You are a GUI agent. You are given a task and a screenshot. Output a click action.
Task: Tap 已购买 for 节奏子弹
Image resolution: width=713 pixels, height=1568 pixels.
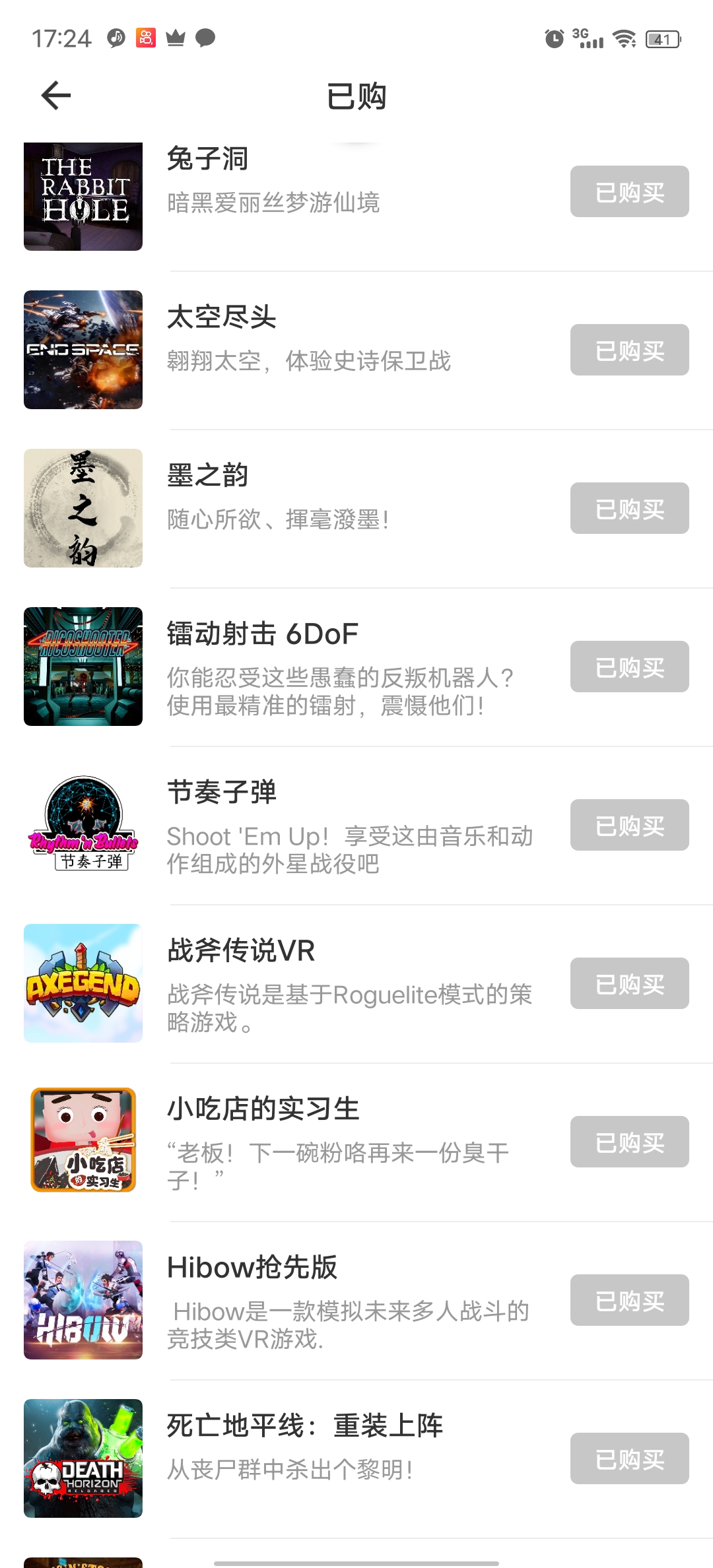(628, 826)
